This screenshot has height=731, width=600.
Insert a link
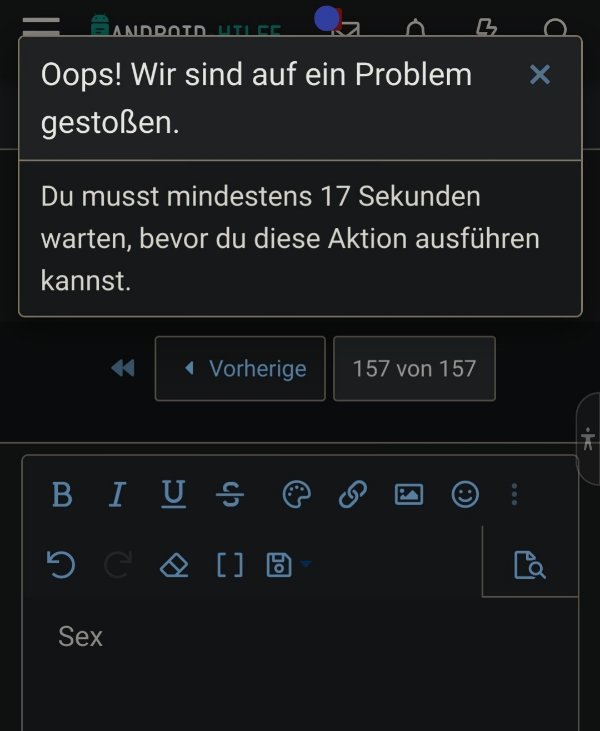(x=352, y=494)
